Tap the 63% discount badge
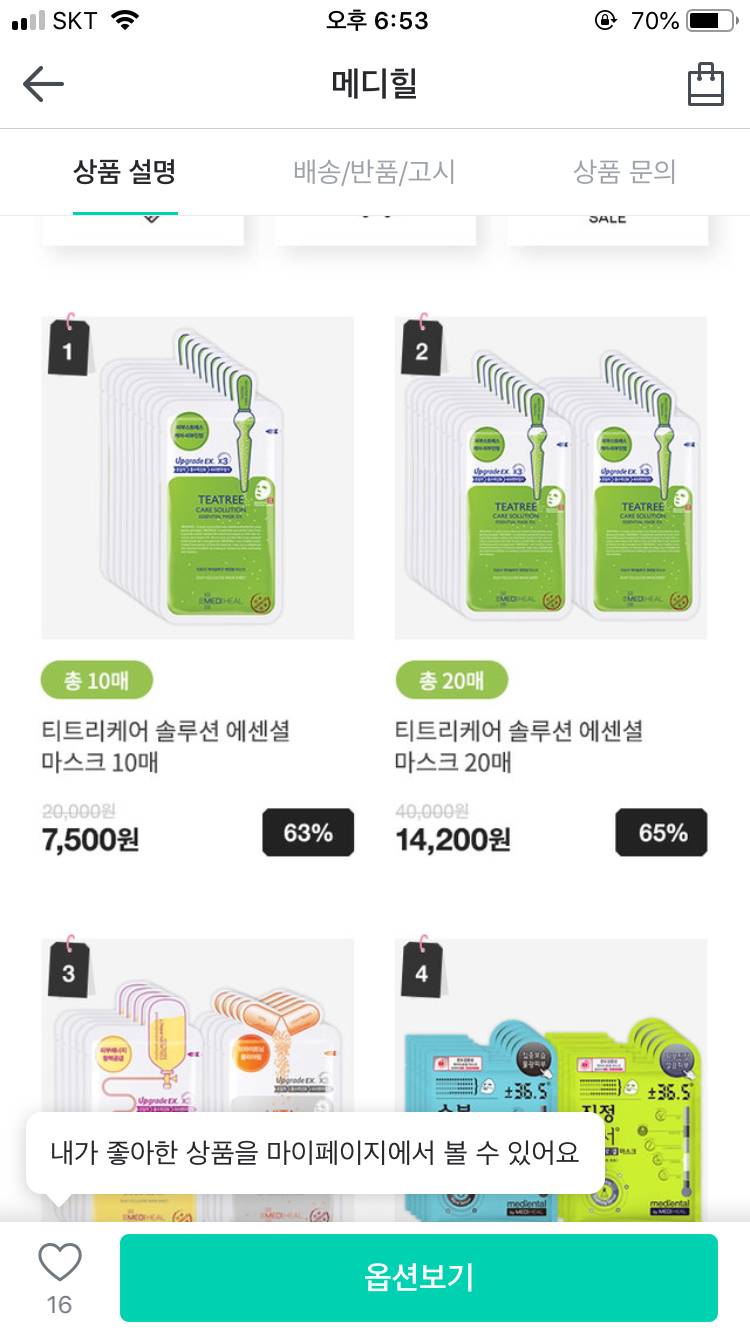This screenshot has height=1334, width=750. (x=307, y=831)
